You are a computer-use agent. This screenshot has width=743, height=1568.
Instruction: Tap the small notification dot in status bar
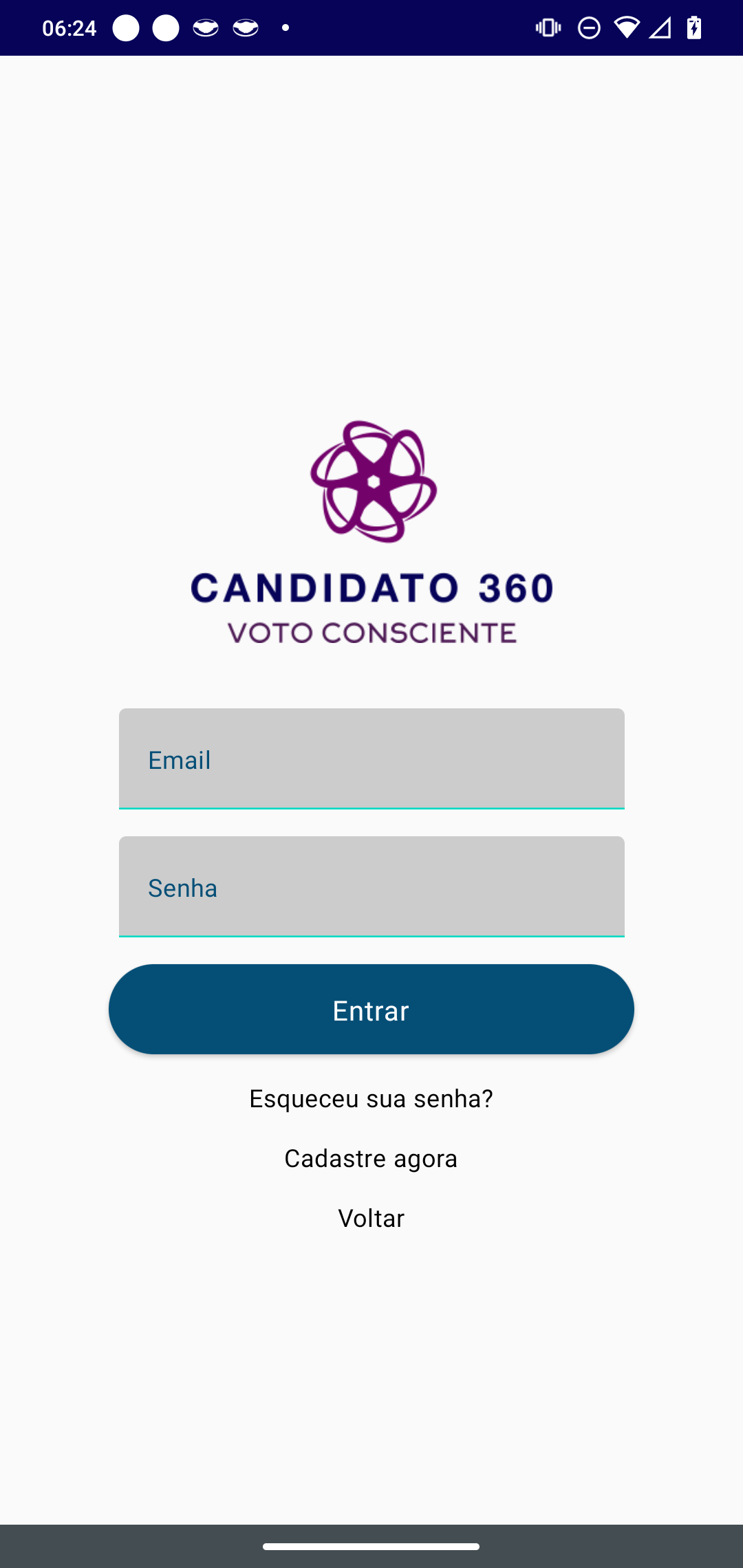tap(286, 28)
